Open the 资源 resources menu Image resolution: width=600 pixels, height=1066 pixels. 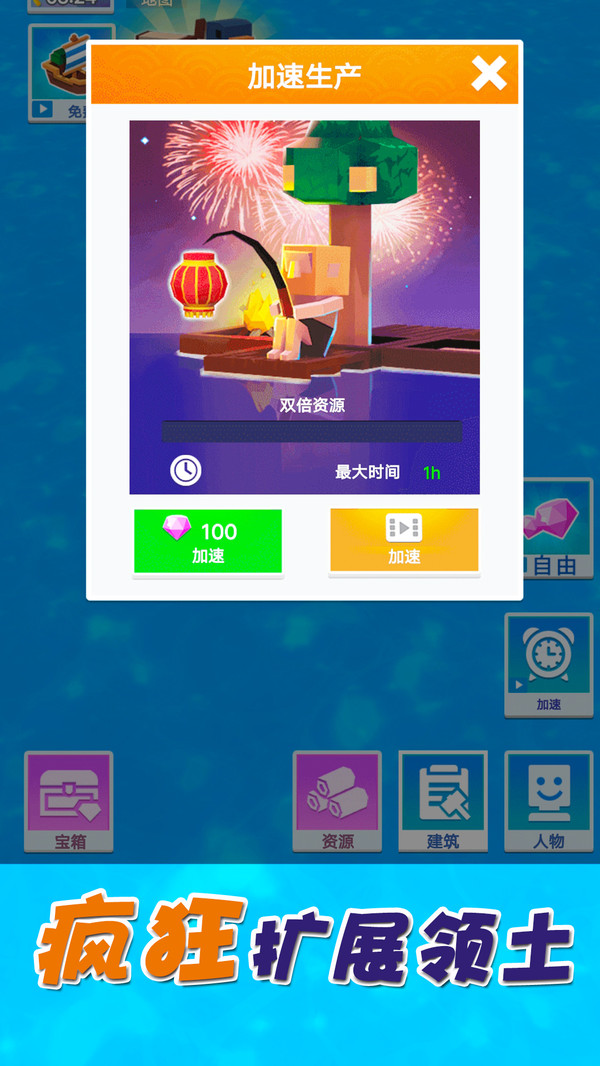(337, 801)
